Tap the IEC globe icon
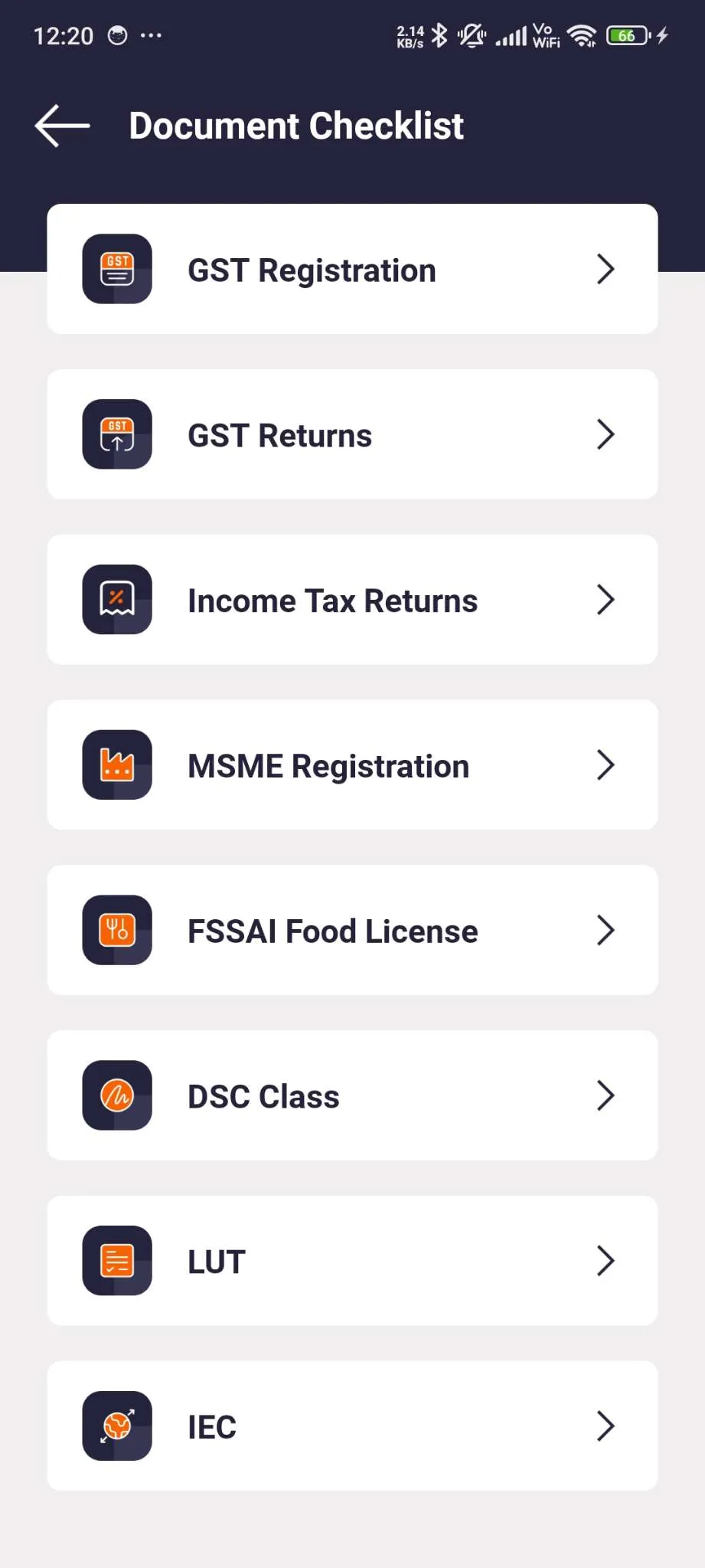Screen dimensions: 705x1568 pyautogui.click(x=116, y=1426)
